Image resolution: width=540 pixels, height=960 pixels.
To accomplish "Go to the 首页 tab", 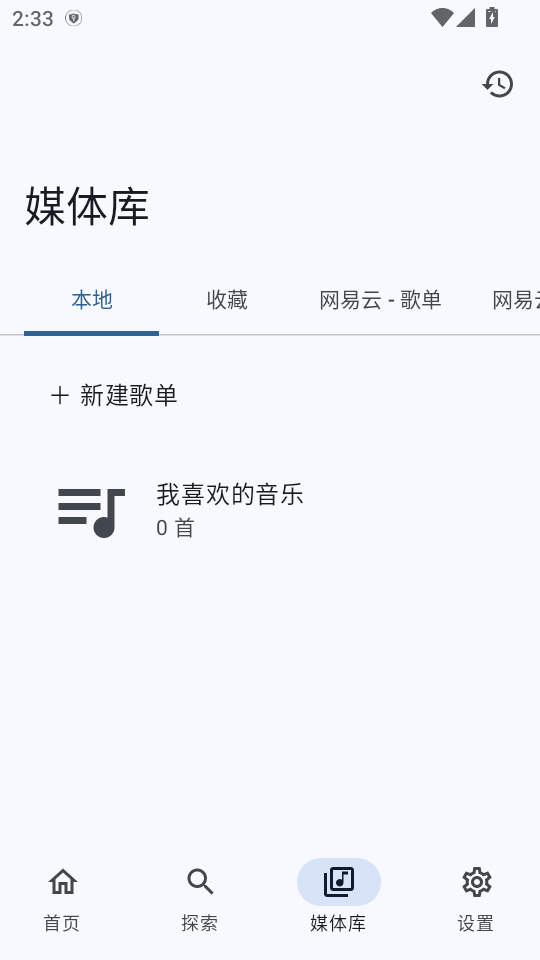I will 62,900.
